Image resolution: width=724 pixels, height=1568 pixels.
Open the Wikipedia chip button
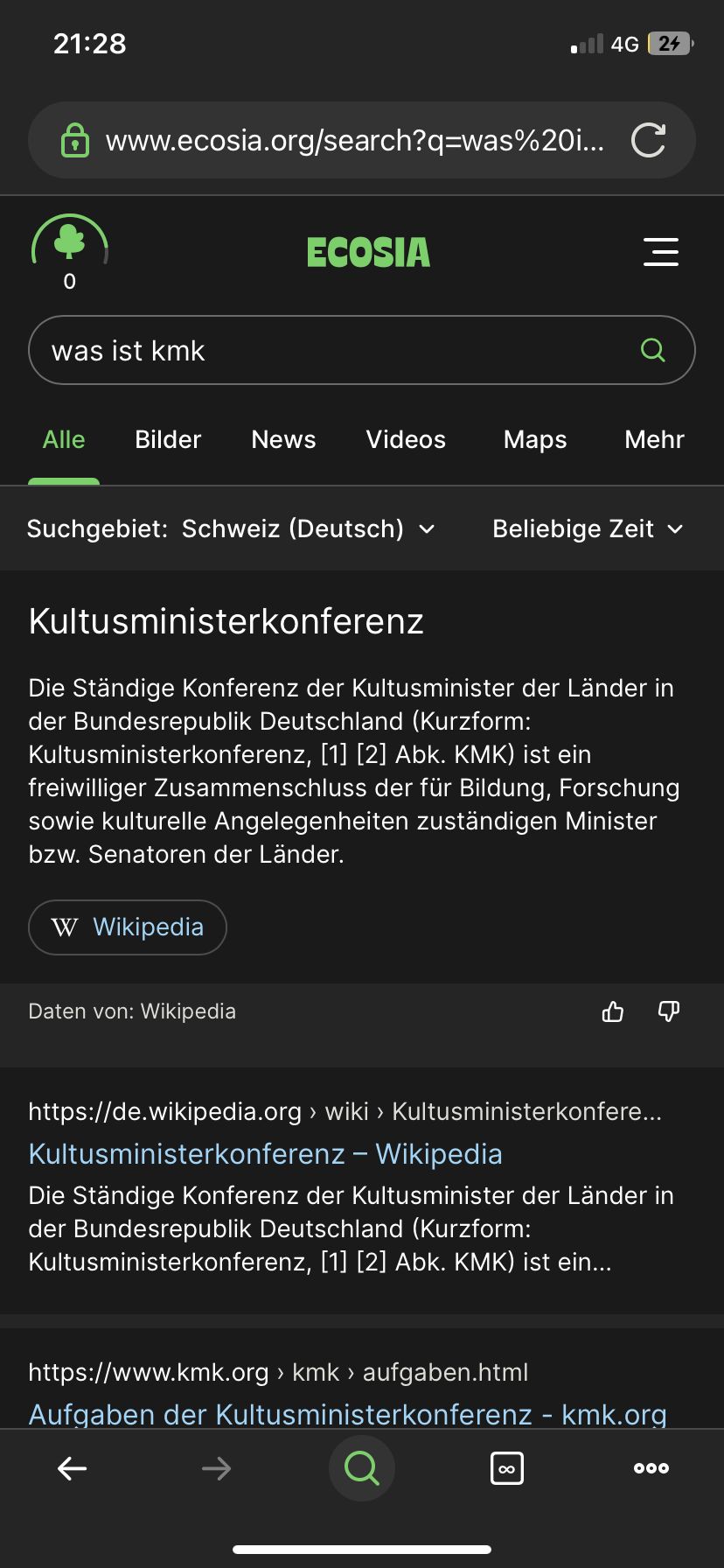pos(128,927)
